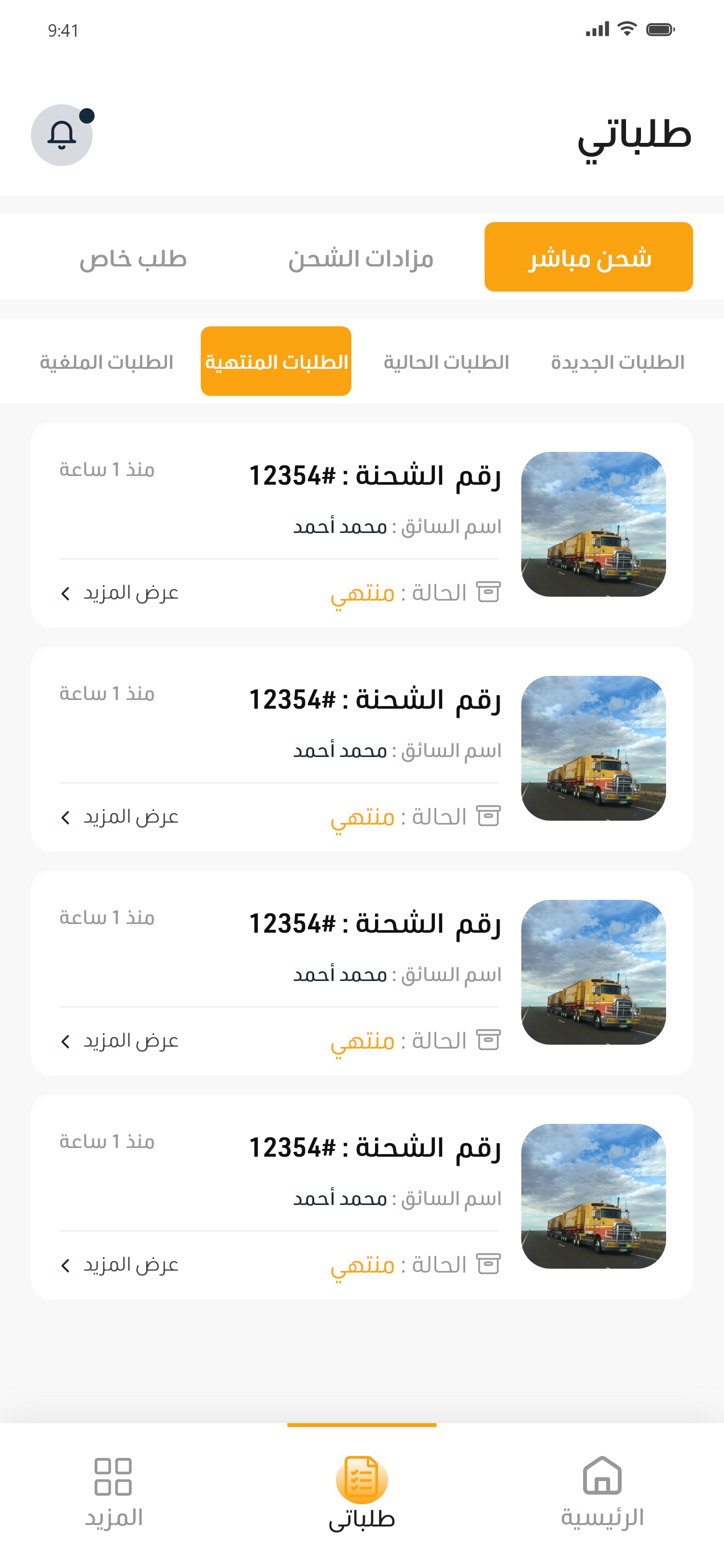Select the شحن مباشر tab

point(588,257)
